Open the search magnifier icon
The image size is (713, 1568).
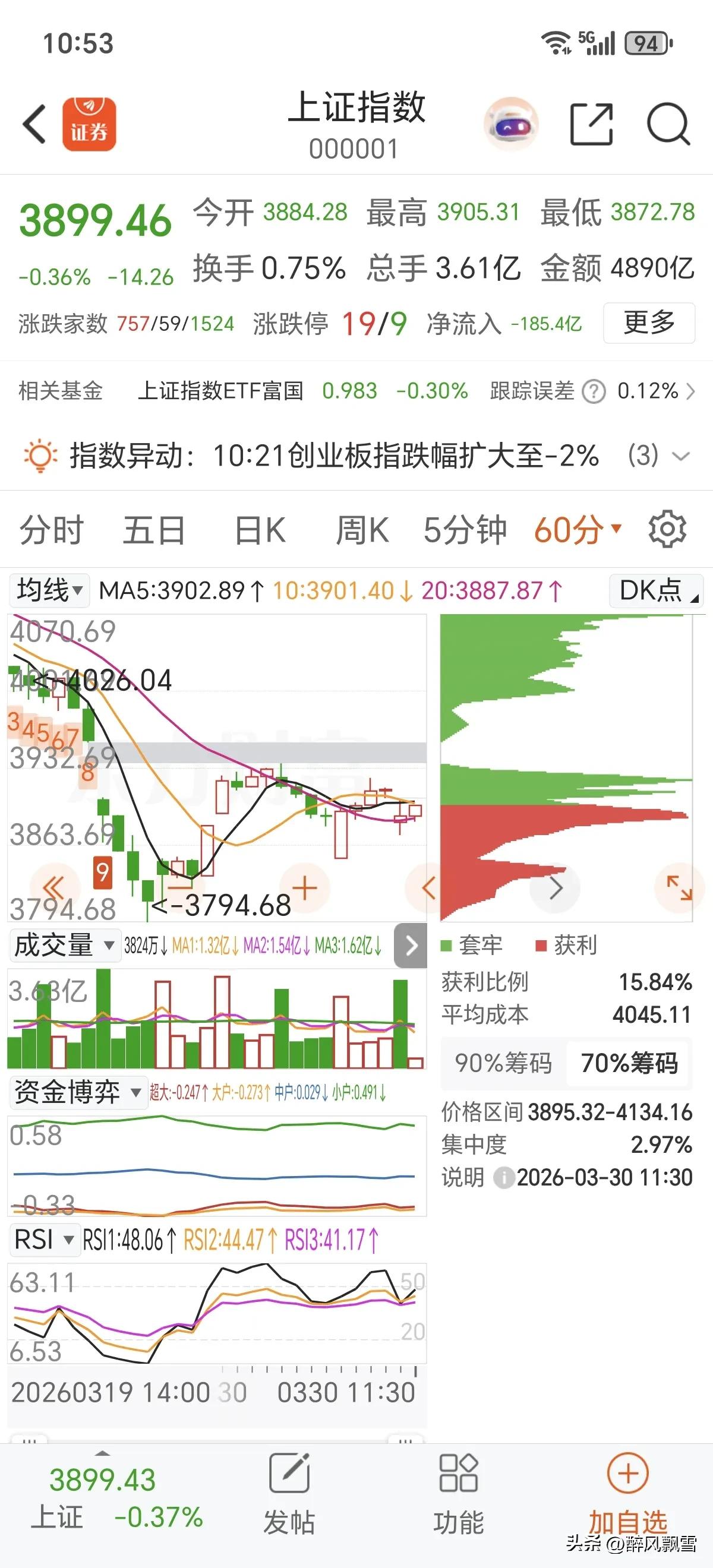tap(667, 123)
